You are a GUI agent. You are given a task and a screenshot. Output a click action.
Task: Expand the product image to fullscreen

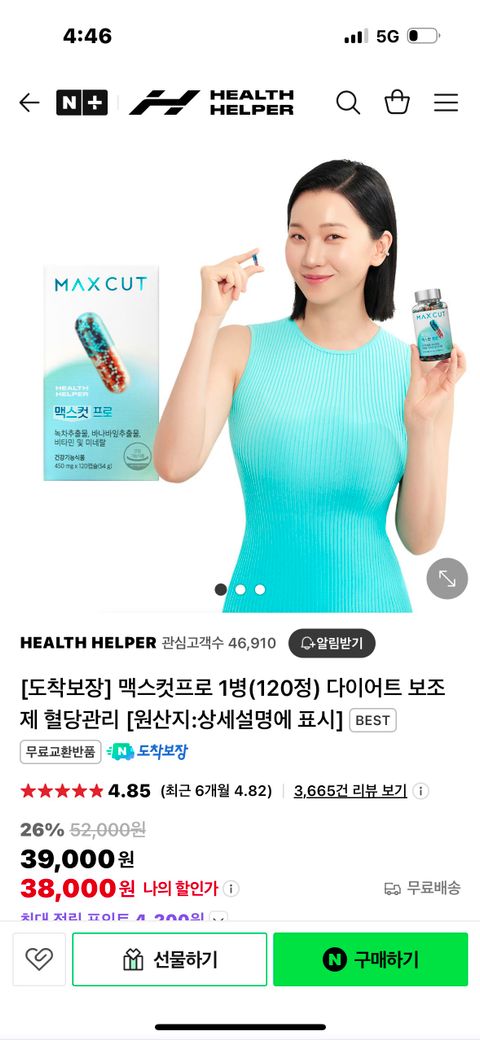coord(447,578)
